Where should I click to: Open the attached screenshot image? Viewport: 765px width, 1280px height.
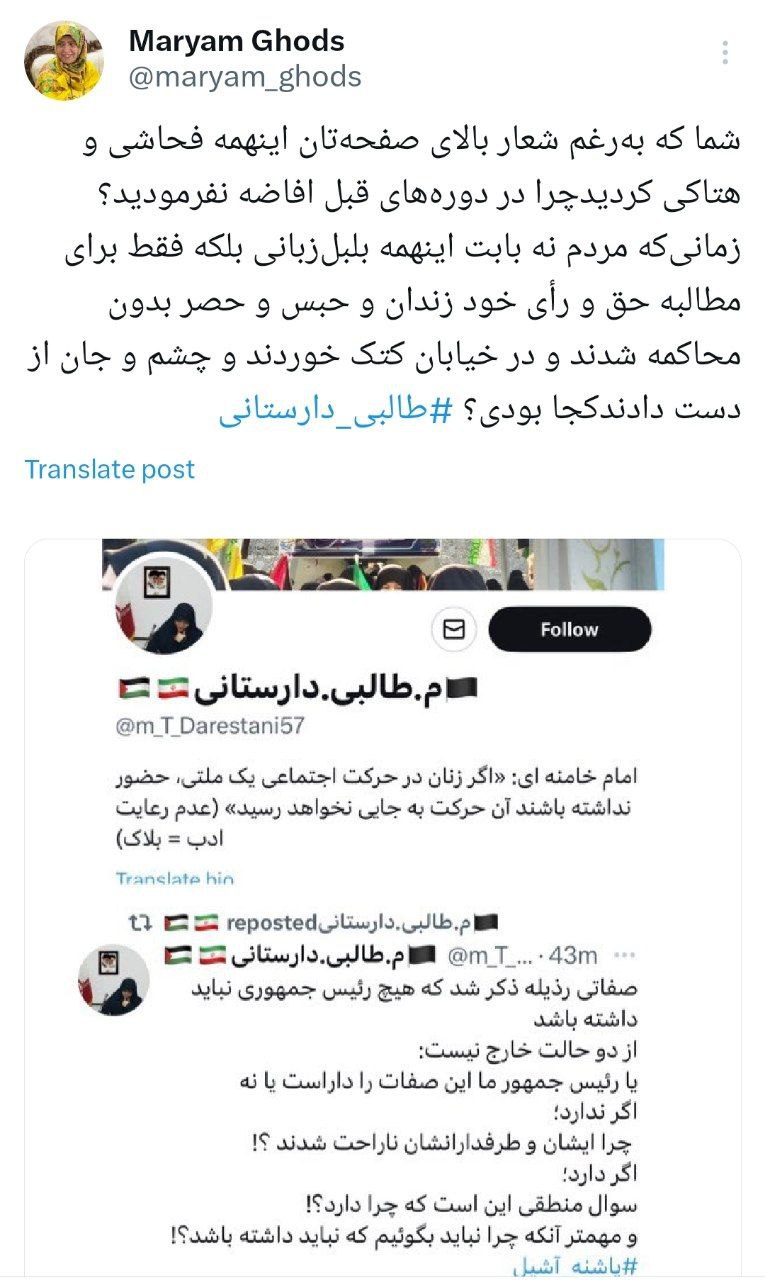tap(382, 900)
